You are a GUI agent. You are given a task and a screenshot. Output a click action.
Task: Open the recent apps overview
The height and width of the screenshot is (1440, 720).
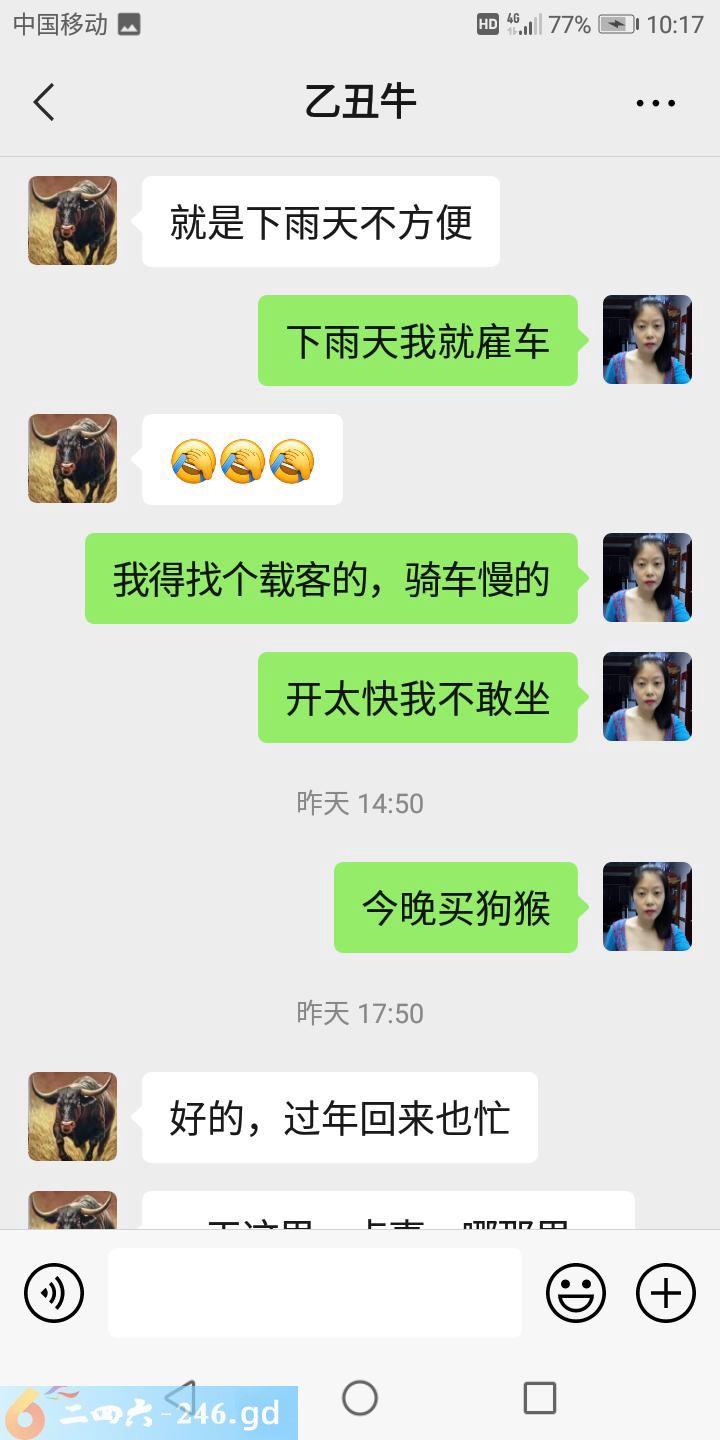[540, 1397]
